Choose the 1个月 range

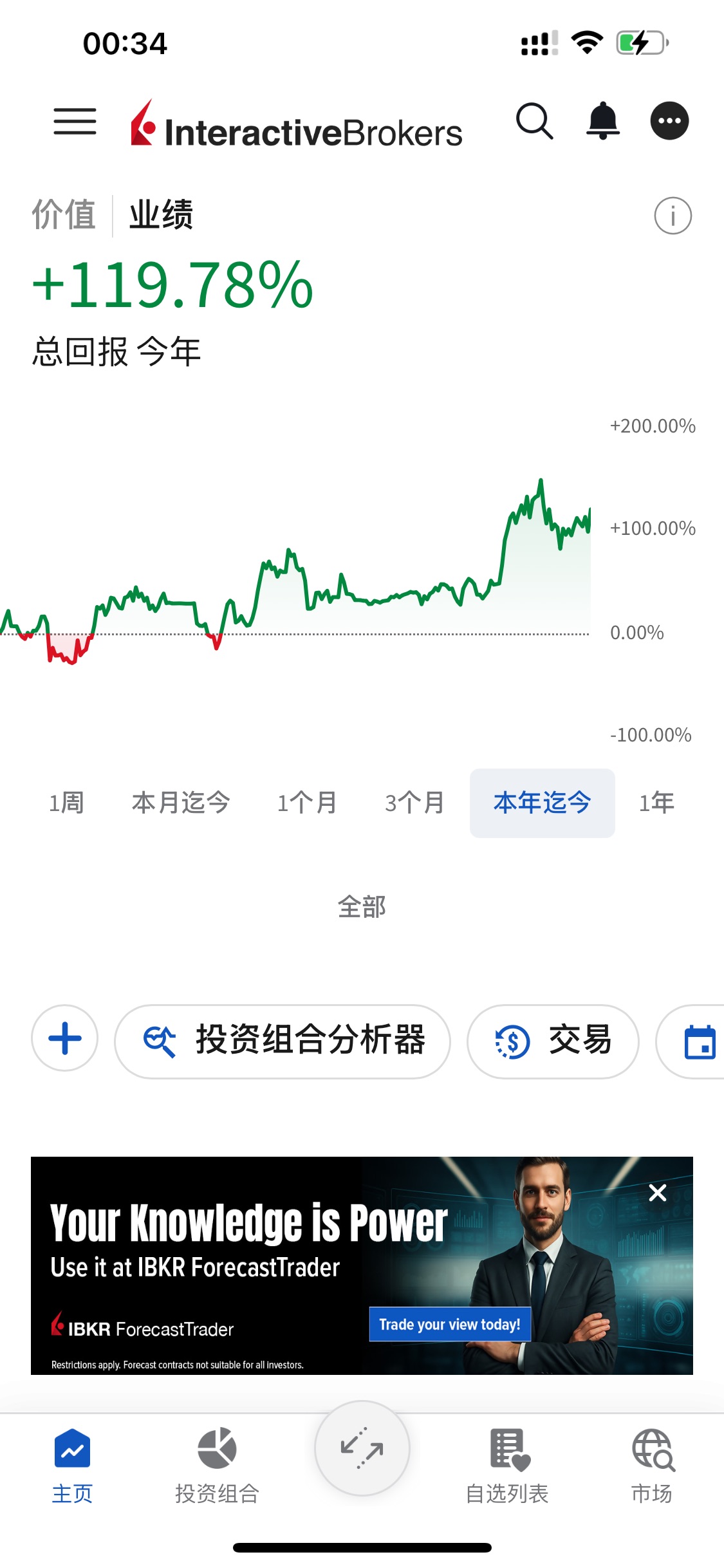pyautogui.click(x=307, y=803)
